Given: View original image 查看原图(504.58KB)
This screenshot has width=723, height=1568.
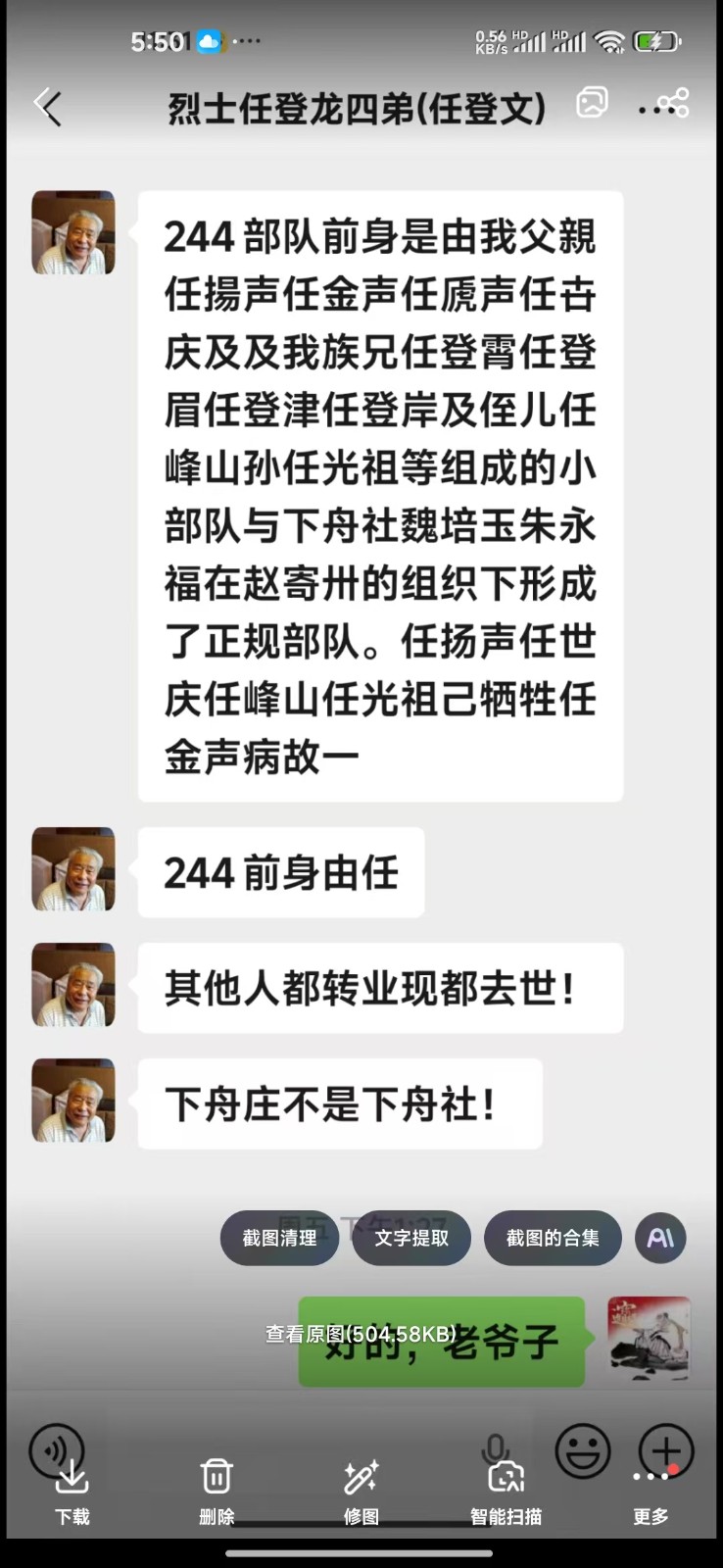Looking at the screenshot, I should click(361, 1334).
